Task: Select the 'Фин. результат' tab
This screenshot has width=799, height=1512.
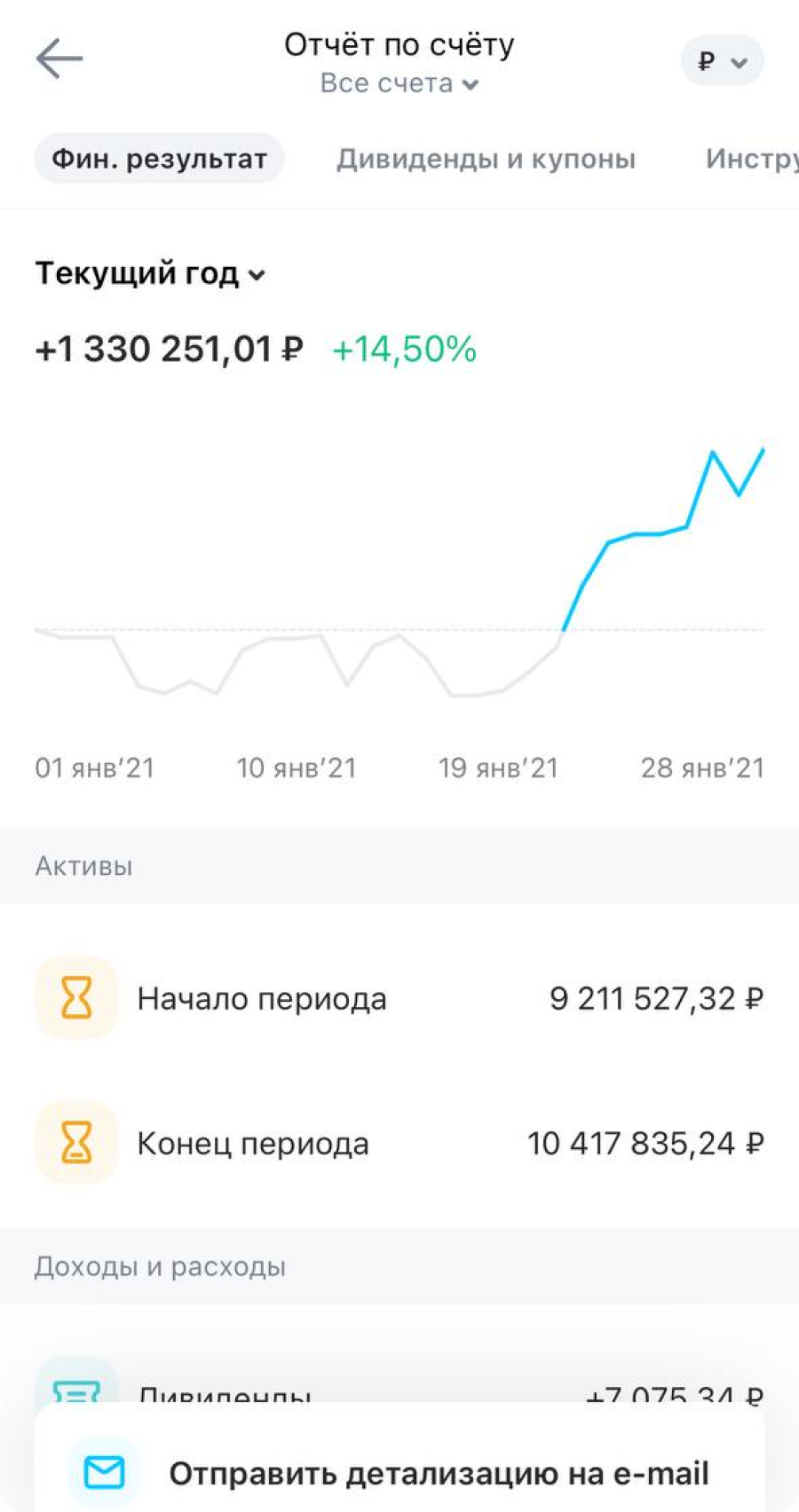Action: click(x=160, y=160)
